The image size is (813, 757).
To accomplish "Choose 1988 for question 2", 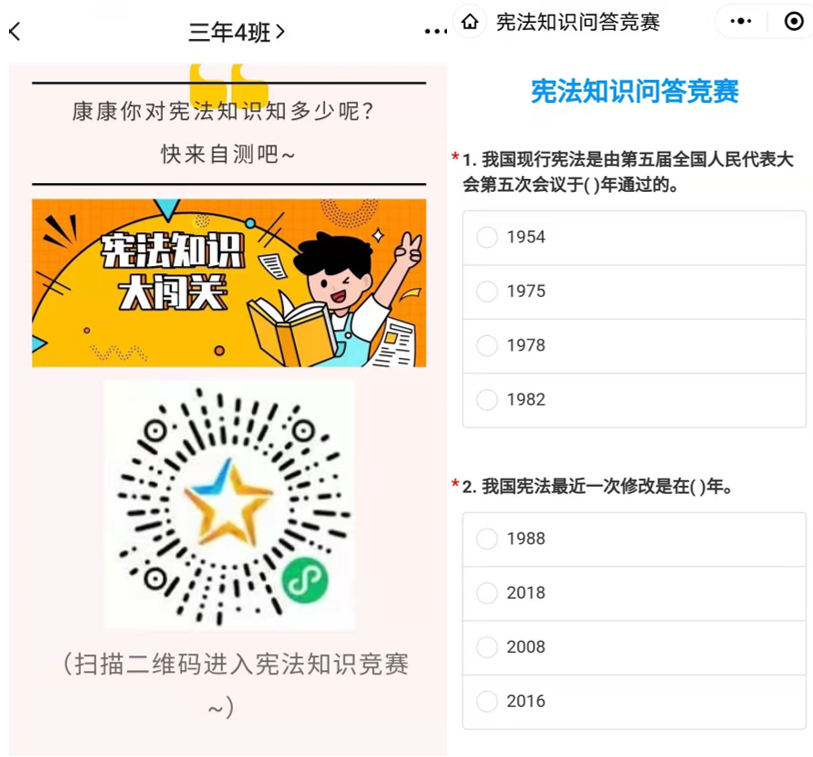I will pyautogui.click(x=488, y=539).
